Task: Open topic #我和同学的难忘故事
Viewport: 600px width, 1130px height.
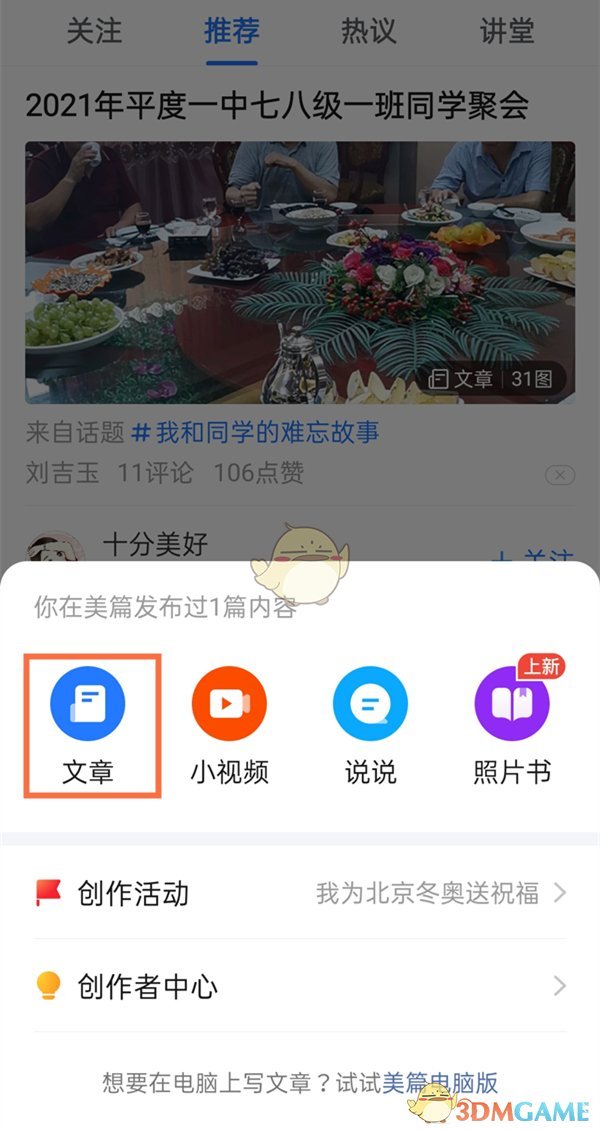Action: 256,433
